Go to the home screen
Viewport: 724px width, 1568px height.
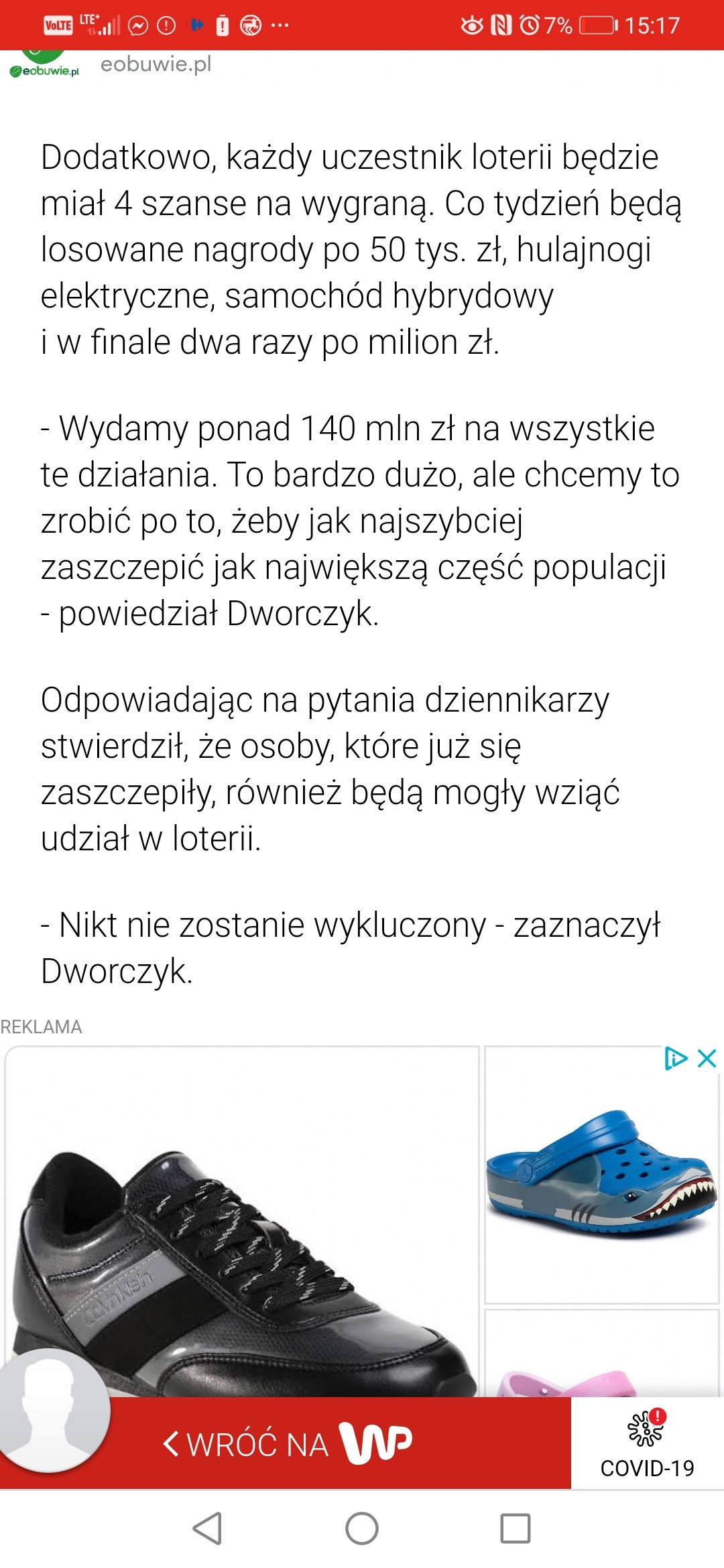click(x=362, y=1528)
